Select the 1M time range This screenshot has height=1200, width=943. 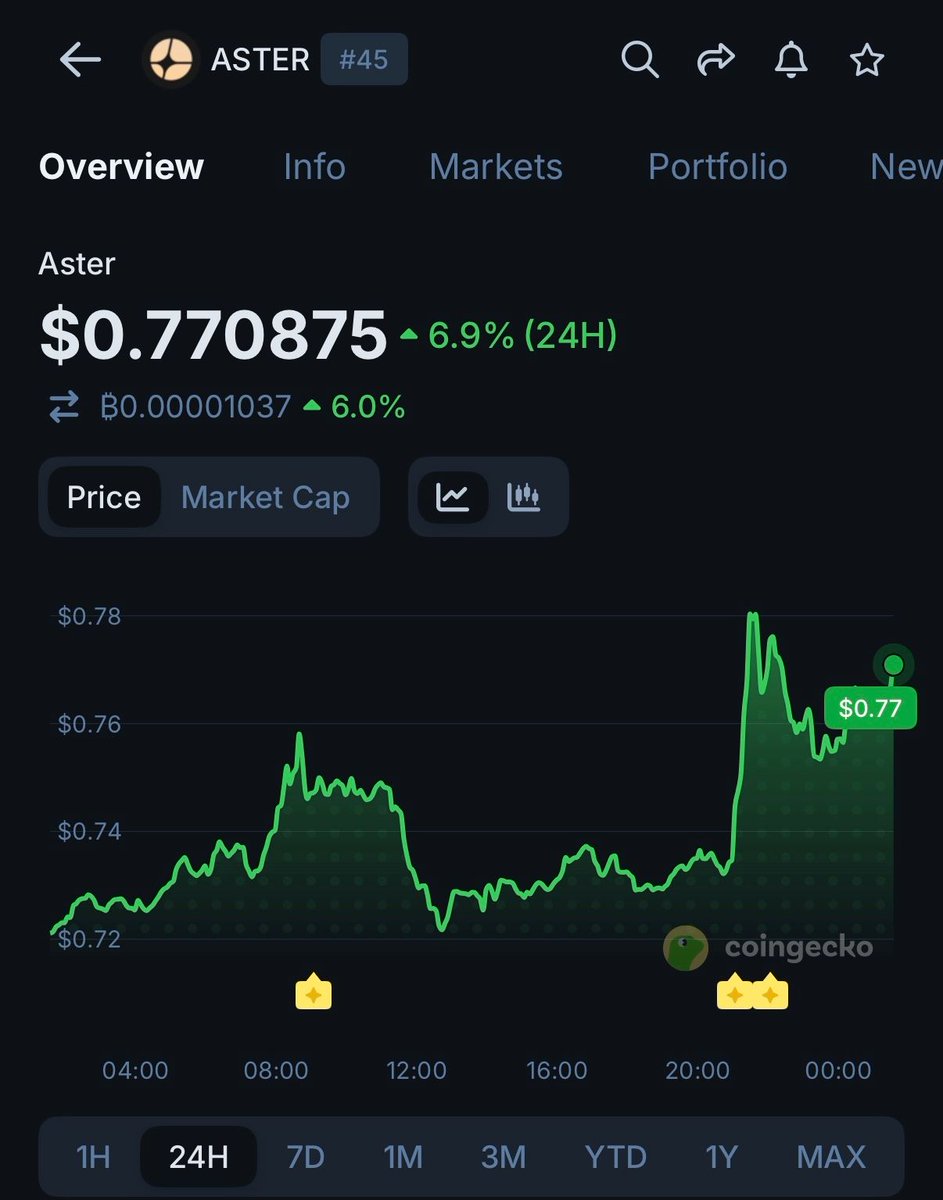pos(403,1157)
